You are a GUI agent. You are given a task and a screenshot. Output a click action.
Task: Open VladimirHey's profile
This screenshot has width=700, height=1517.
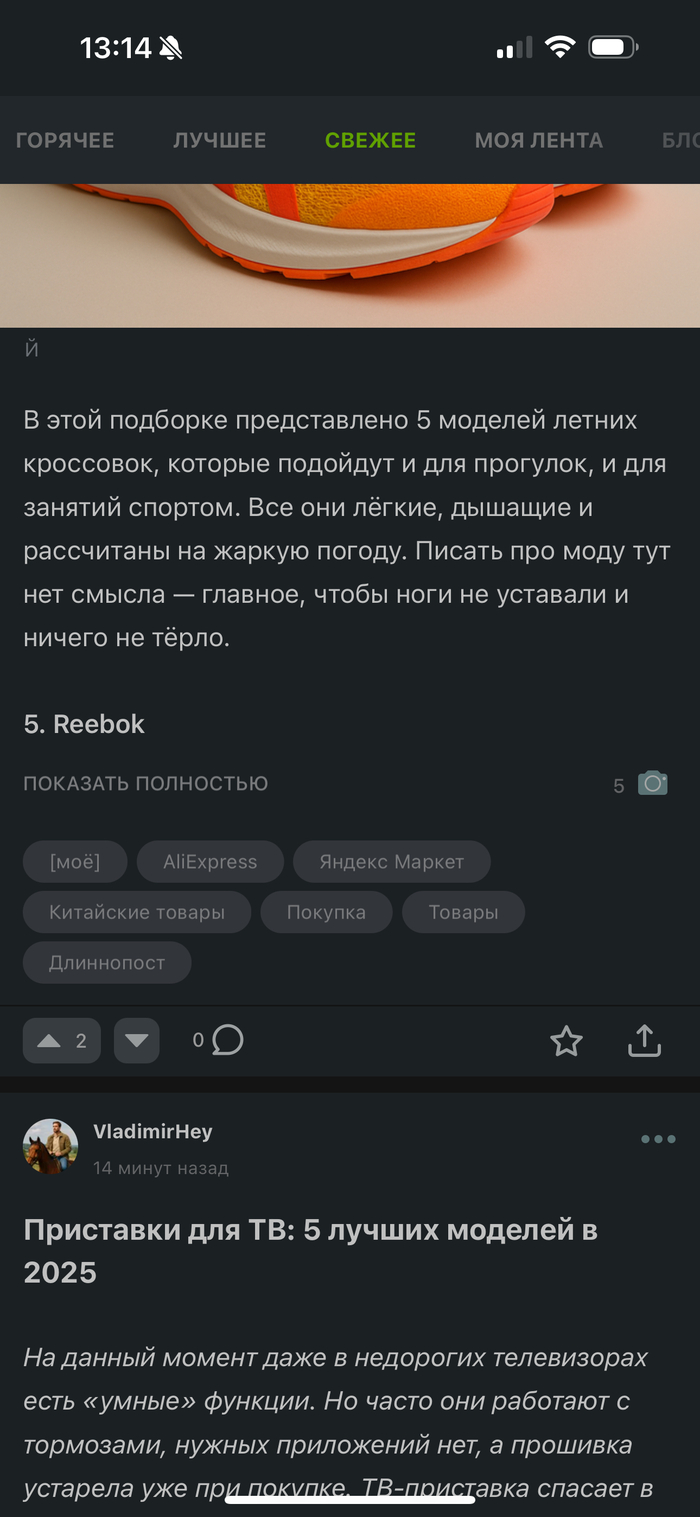(x=152, y=1131)
